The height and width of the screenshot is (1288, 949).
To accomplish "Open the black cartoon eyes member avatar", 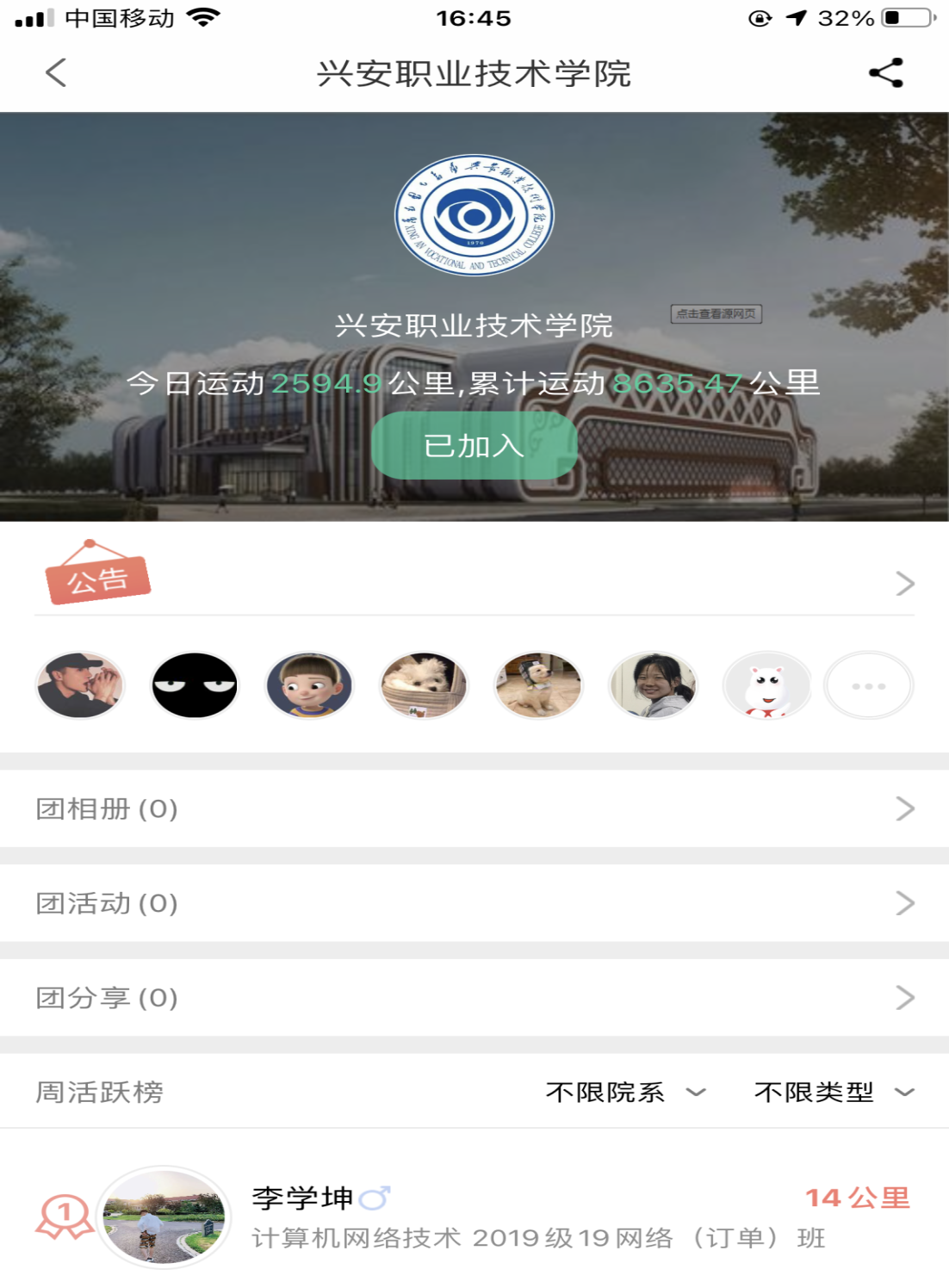I will [195, 685].
